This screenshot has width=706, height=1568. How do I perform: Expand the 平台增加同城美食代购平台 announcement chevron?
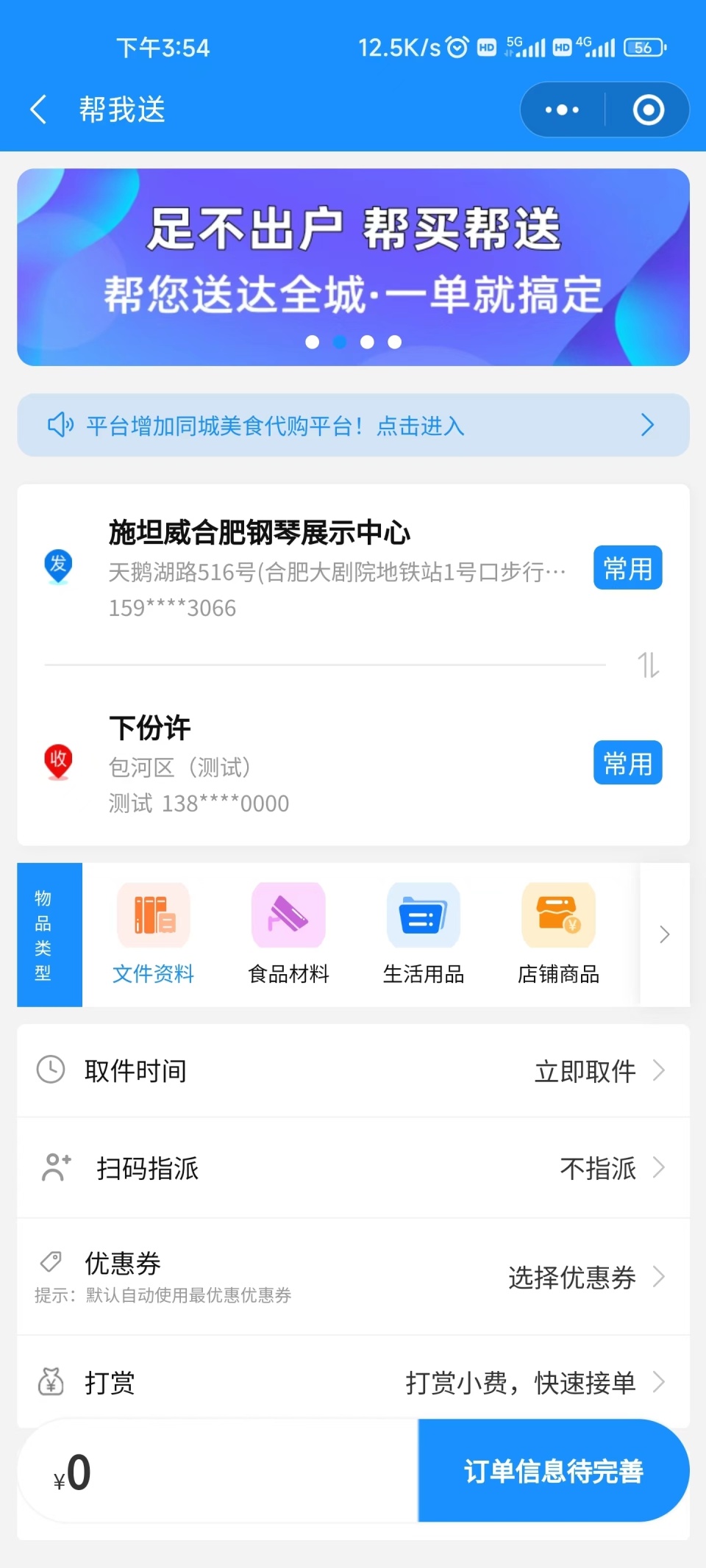[648, 425]
